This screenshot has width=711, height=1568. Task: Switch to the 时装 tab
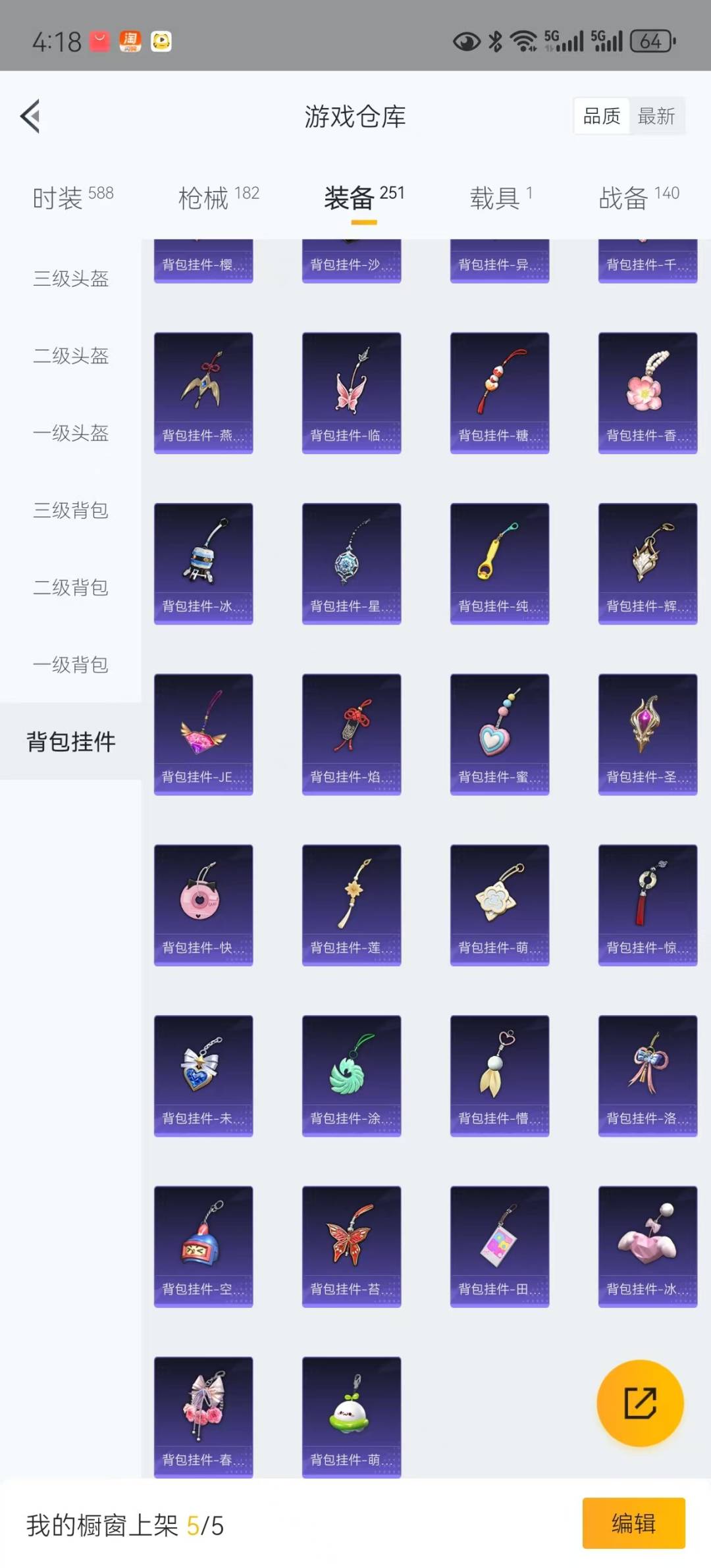point(73,197)
